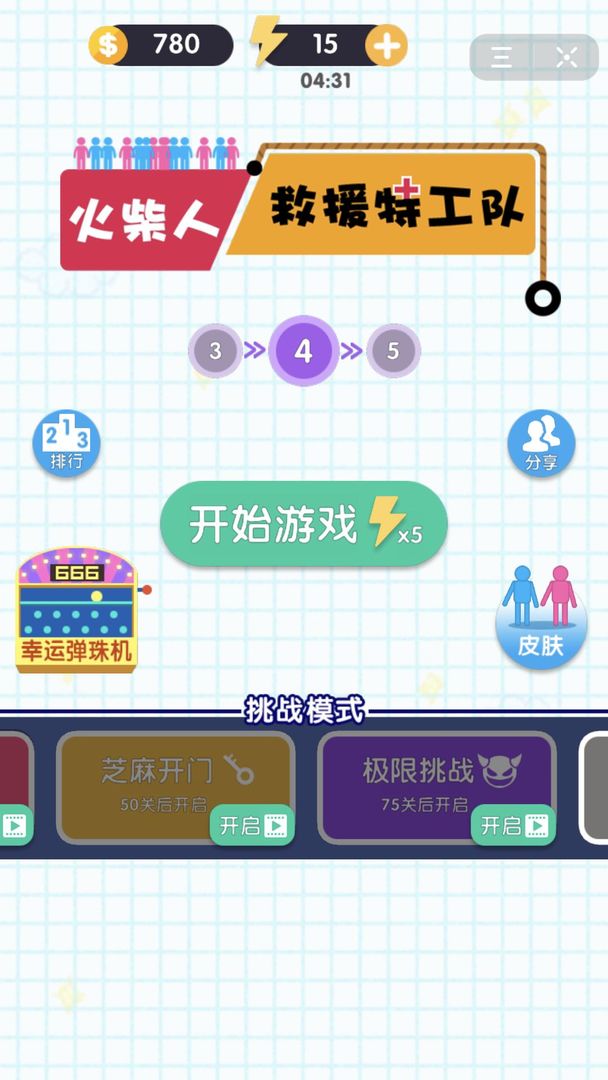This screenshot has width=608, height=1080.
Task: Tap the 分享 share button
Action: point(541,443)
